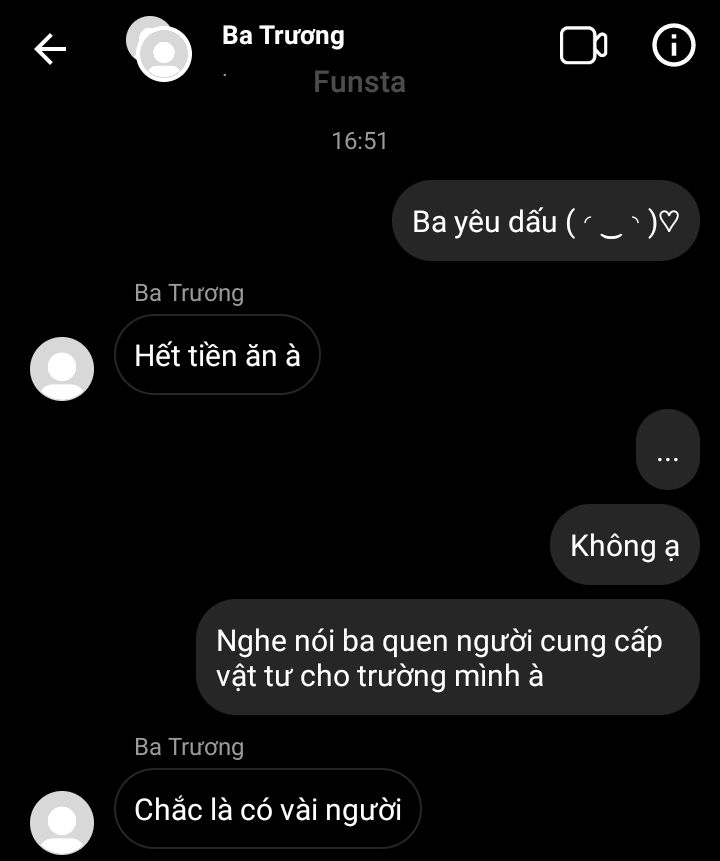Open the conversation info icon
The width and height of the screenshot is (720, 861).
(x=673, y=46)
